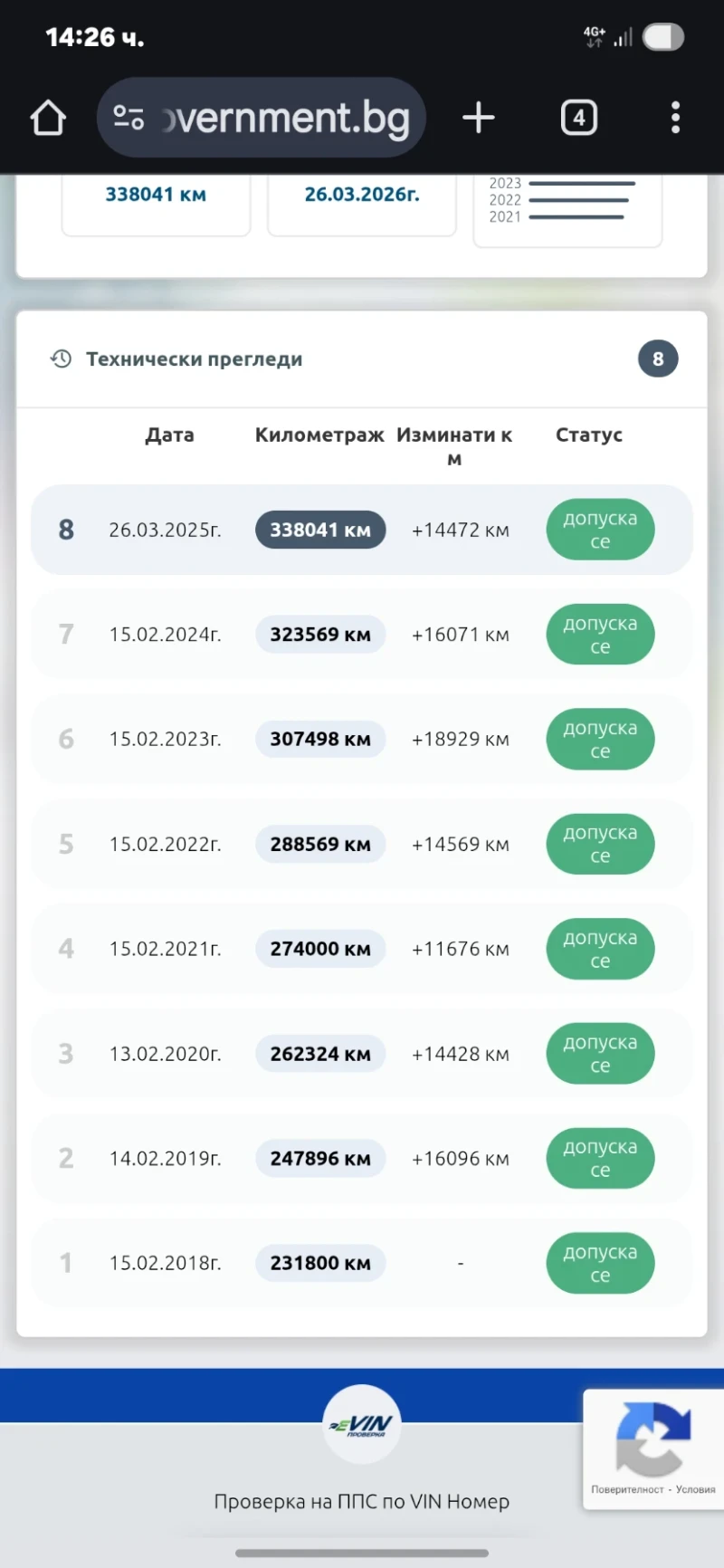The width and height of the screenshot is (724, 1568).
Task: Tap допуска се status for the 2018 inspection
Action: tap(600, 1263)
